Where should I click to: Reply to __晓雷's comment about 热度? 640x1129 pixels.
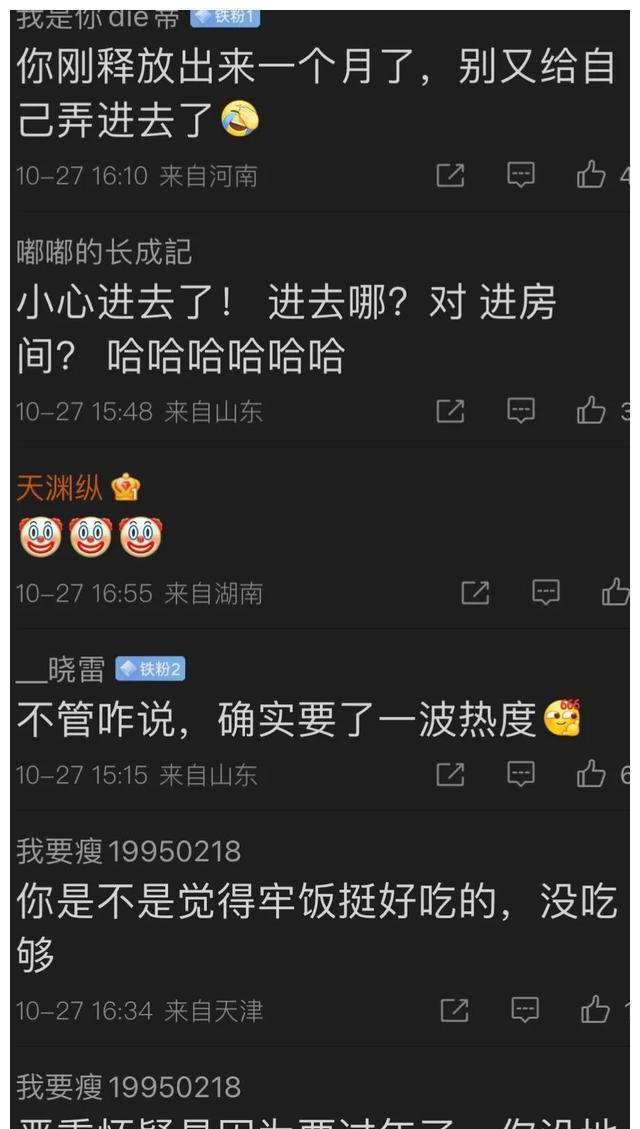pos(521,774)
